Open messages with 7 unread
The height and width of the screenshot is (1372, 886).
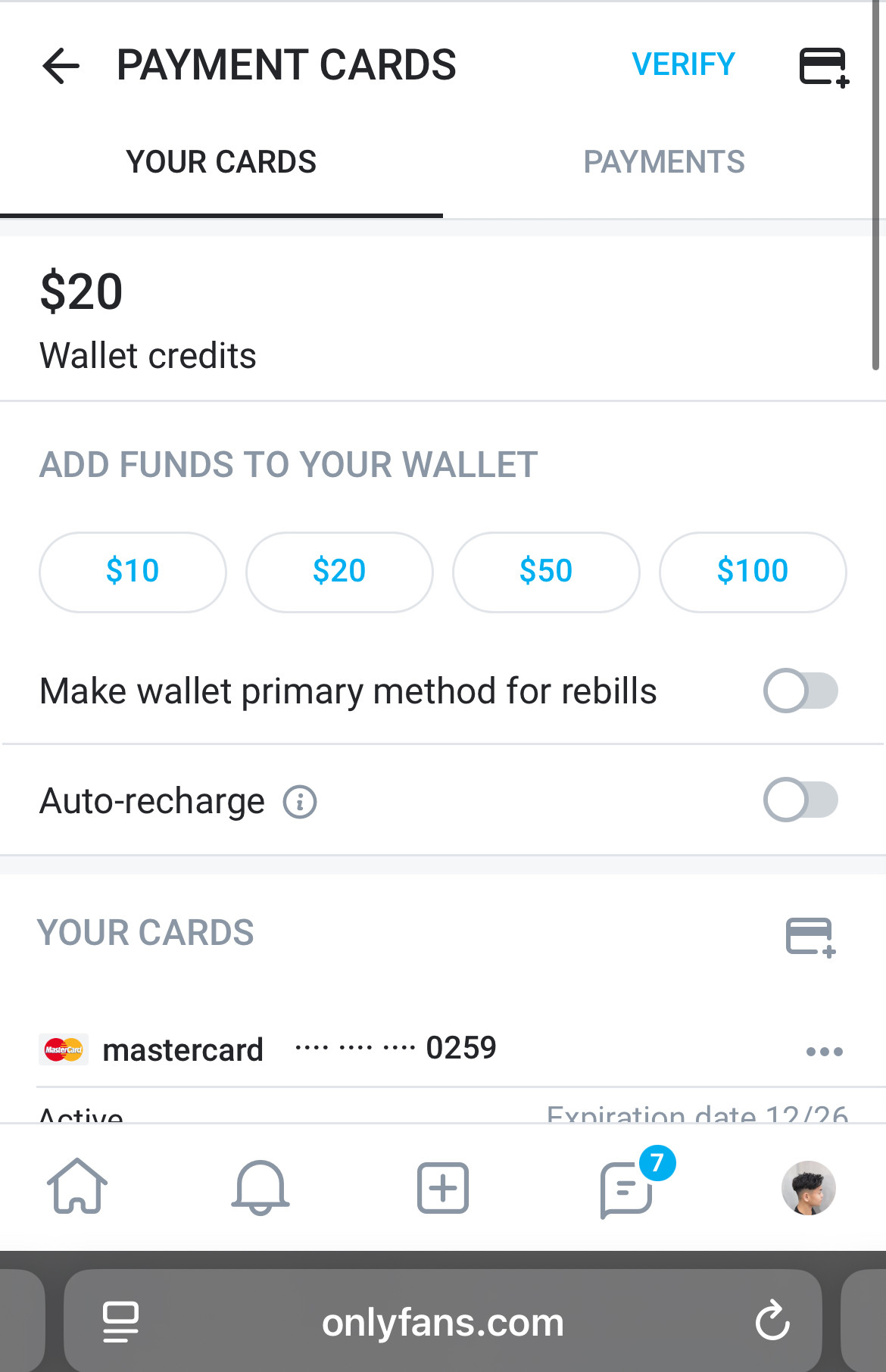coord(627,1189)
